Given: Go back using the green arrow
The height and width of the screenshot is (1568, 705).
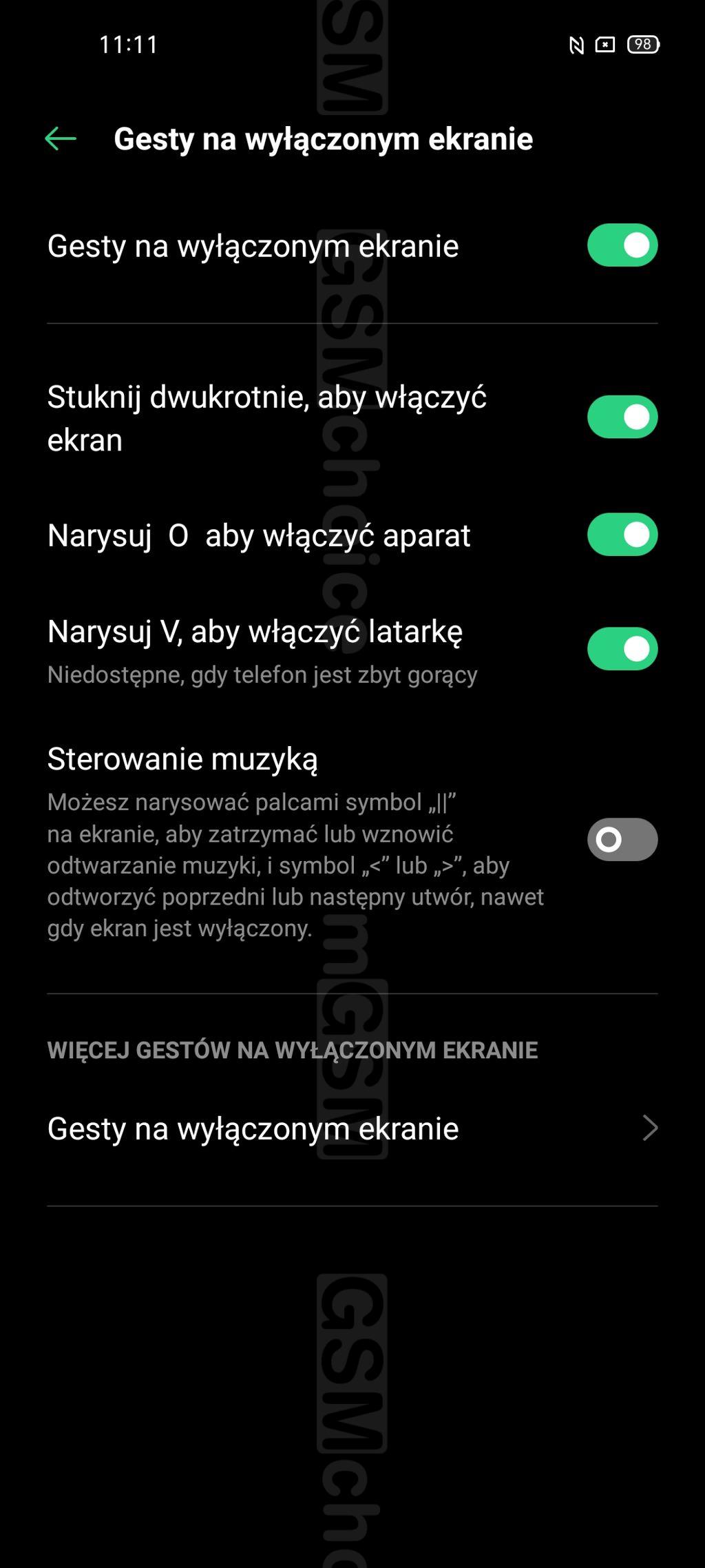Looking at the screenshot, I should (61, 138).
